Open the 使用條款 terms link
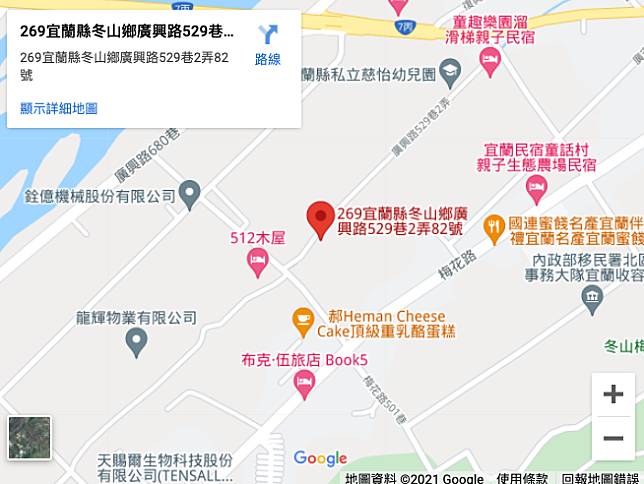Screen dimensions: 644x484 [x=522, y=478]
